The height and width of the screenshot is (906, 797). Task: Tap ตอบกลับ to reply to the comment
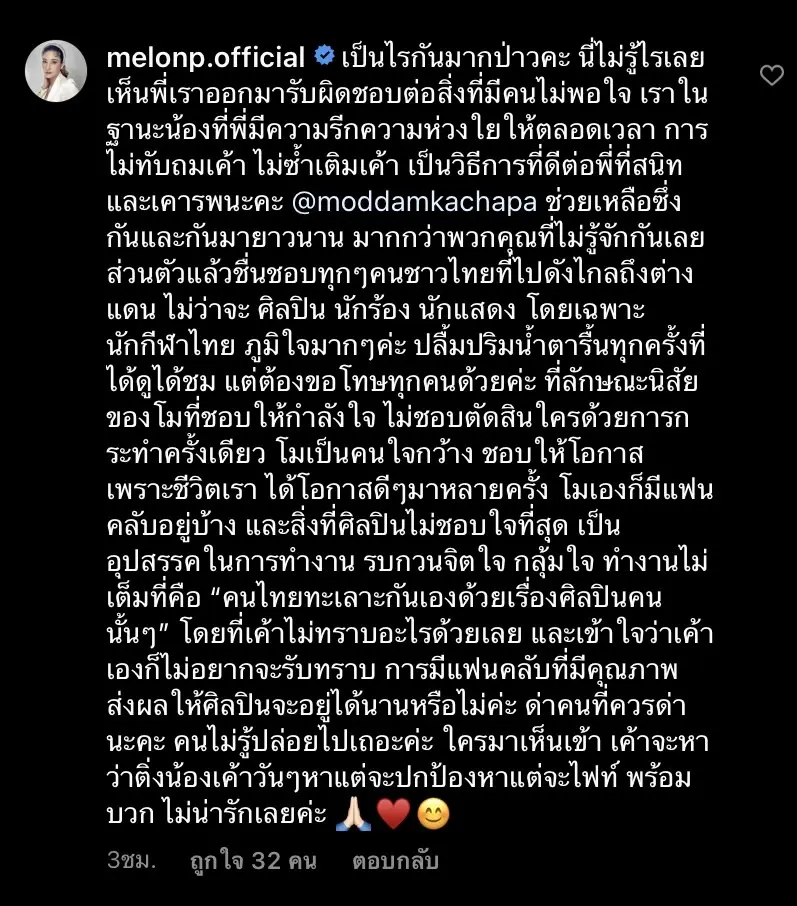pos(395,860)
